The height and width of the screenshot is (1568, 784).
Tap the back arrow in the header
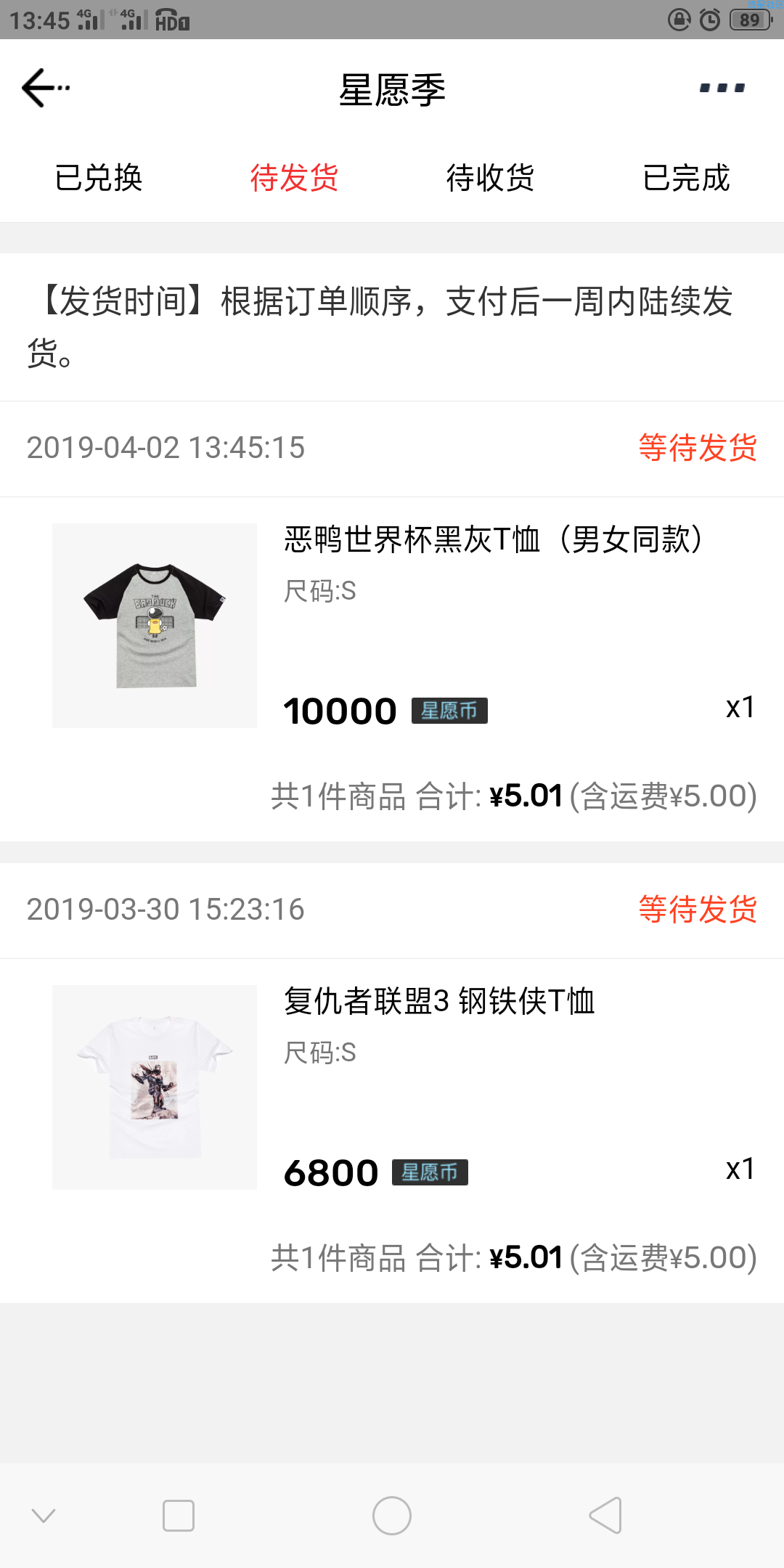(45, 88)
